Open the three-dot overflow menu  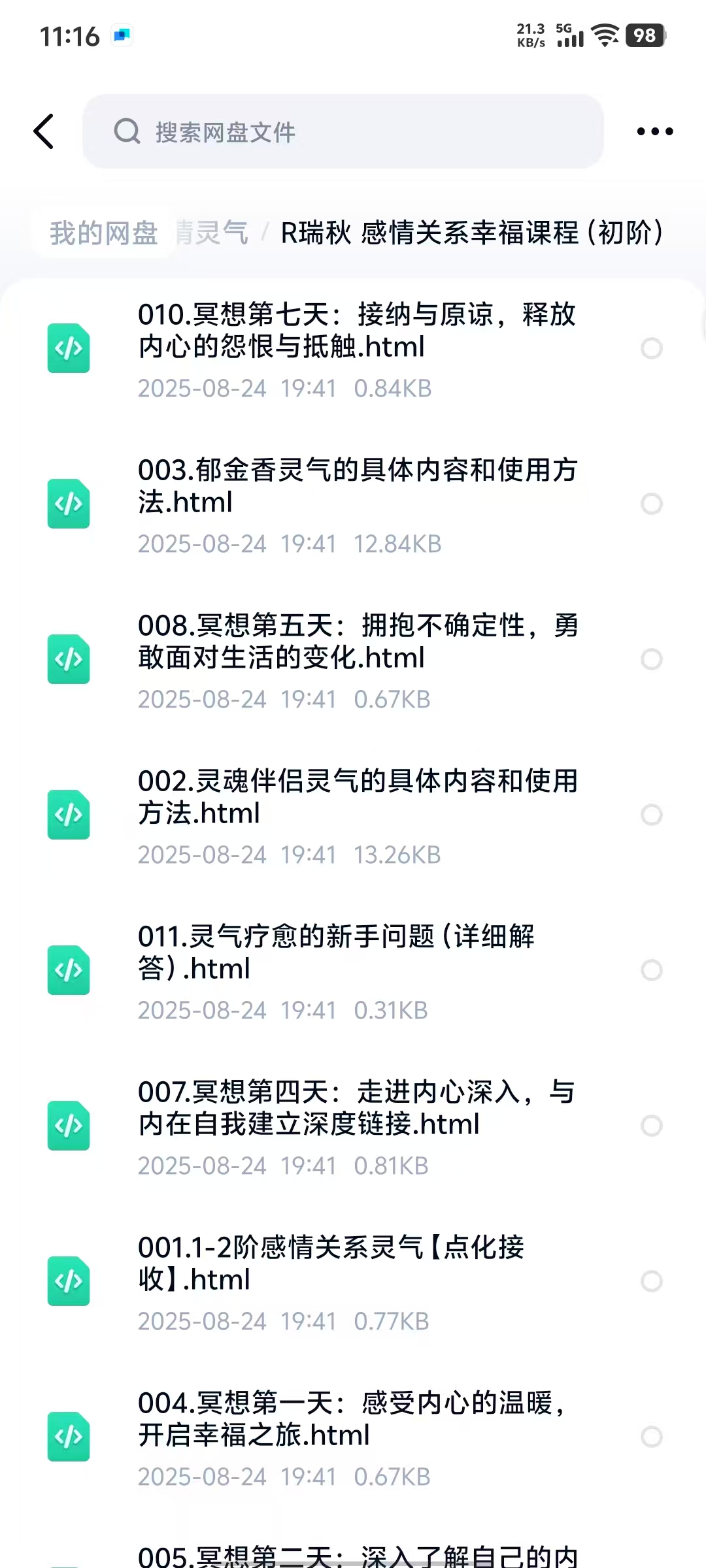coord(654,131)
